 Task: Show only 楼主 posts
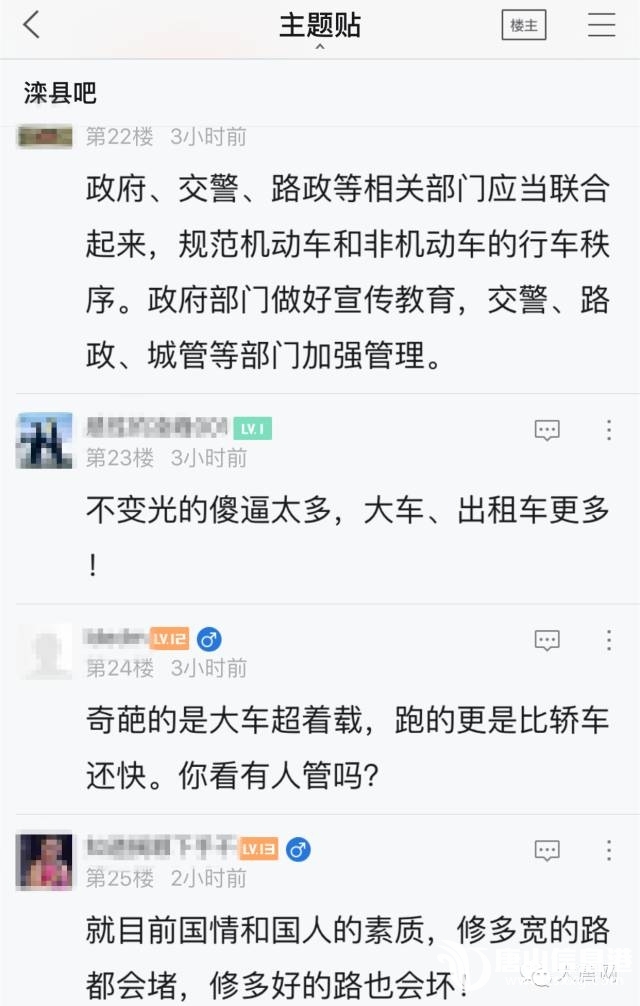[524, 26]
